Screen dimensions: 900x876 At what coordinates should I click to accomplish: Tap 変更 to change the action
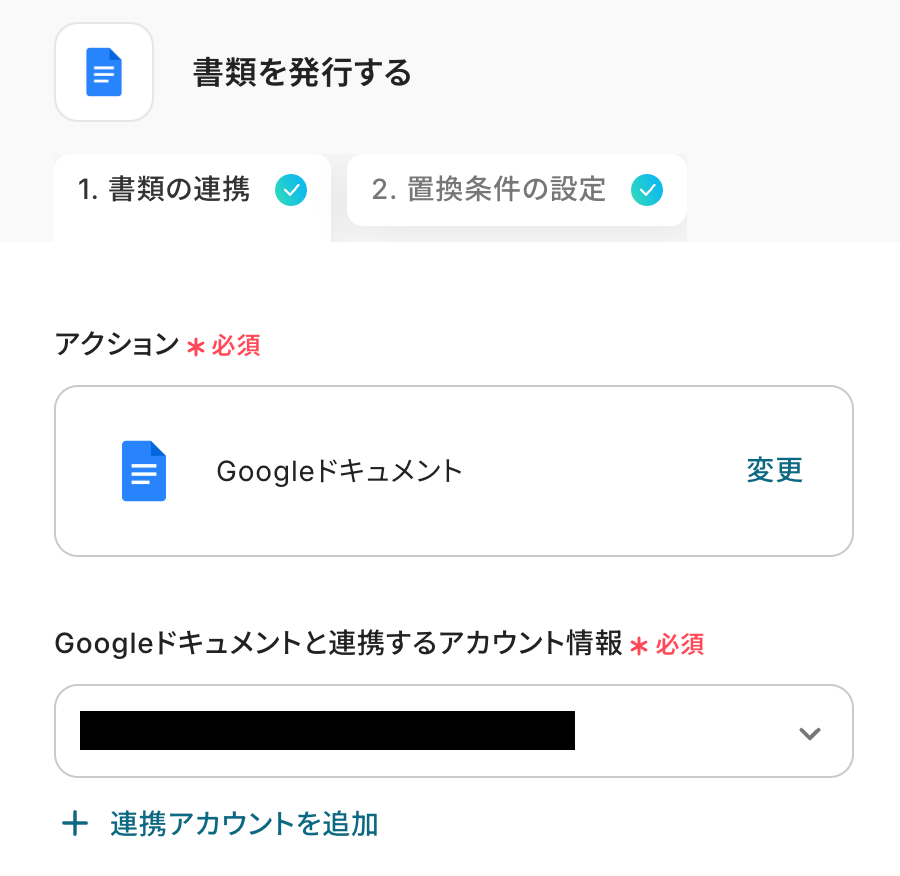tap(774, 470)
